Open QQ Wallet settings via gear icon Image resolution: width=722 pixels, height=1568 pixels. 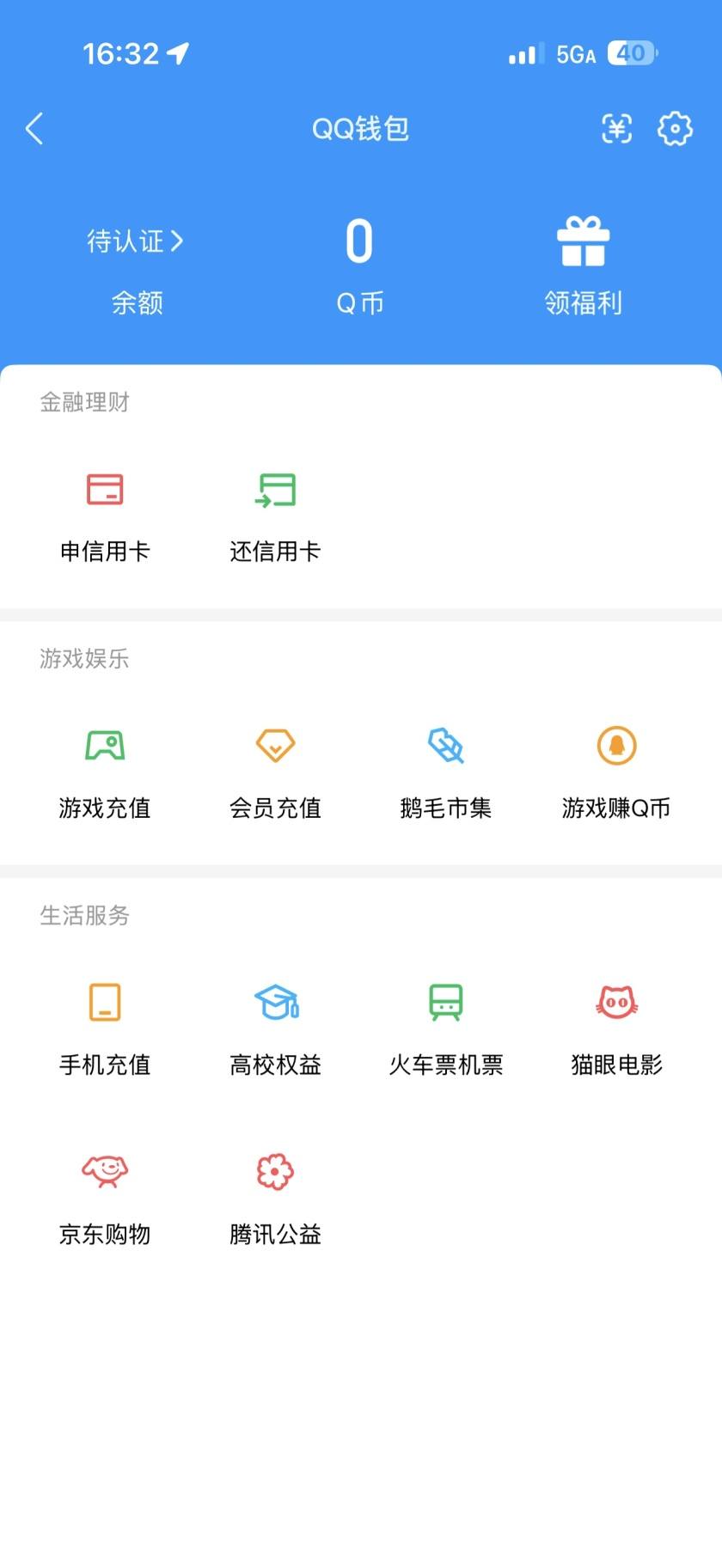pyautogui.click(x=676, y=128)
